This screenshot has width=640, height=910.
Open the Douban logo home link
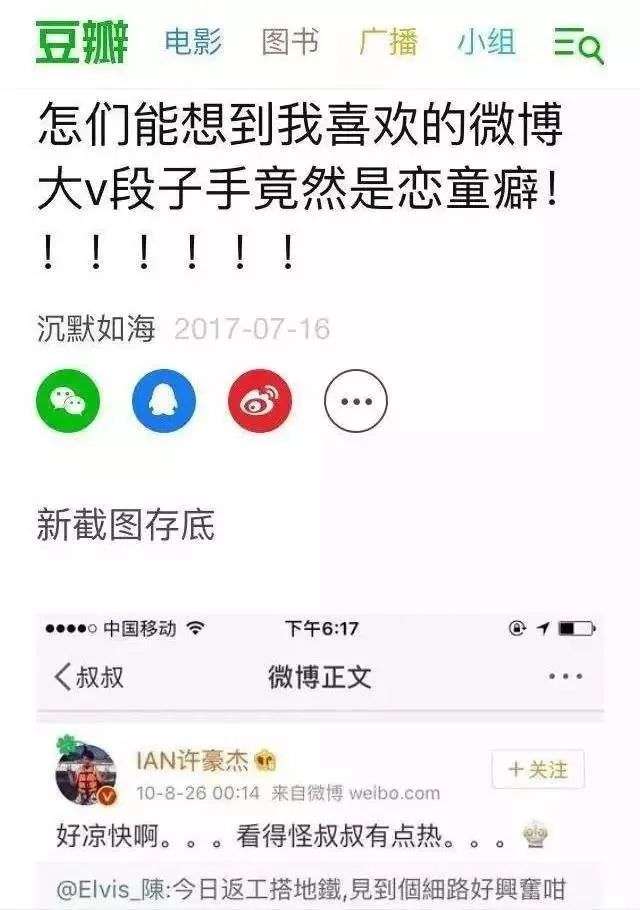82,43
